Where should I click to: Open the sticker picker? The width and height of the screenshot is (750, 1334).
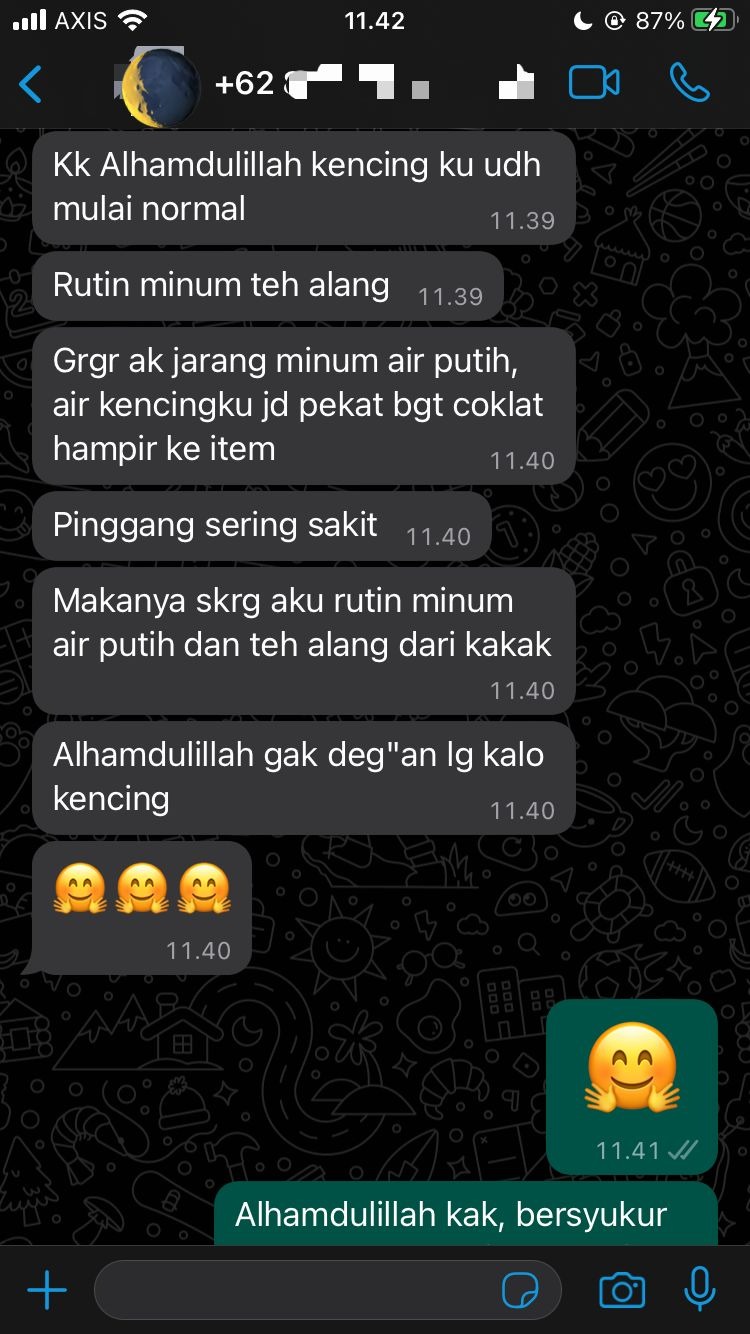520,1291
